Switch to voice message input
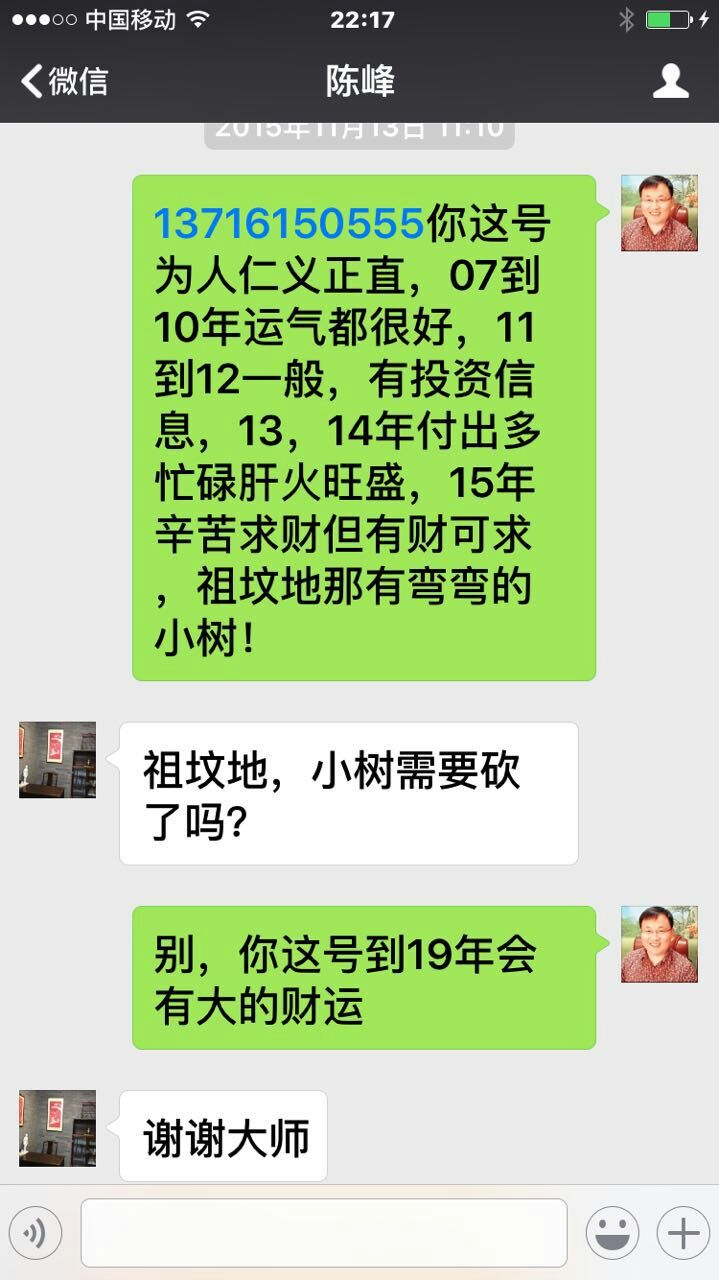Viewport: 719px width, 1280px height. click(36, 1234)
